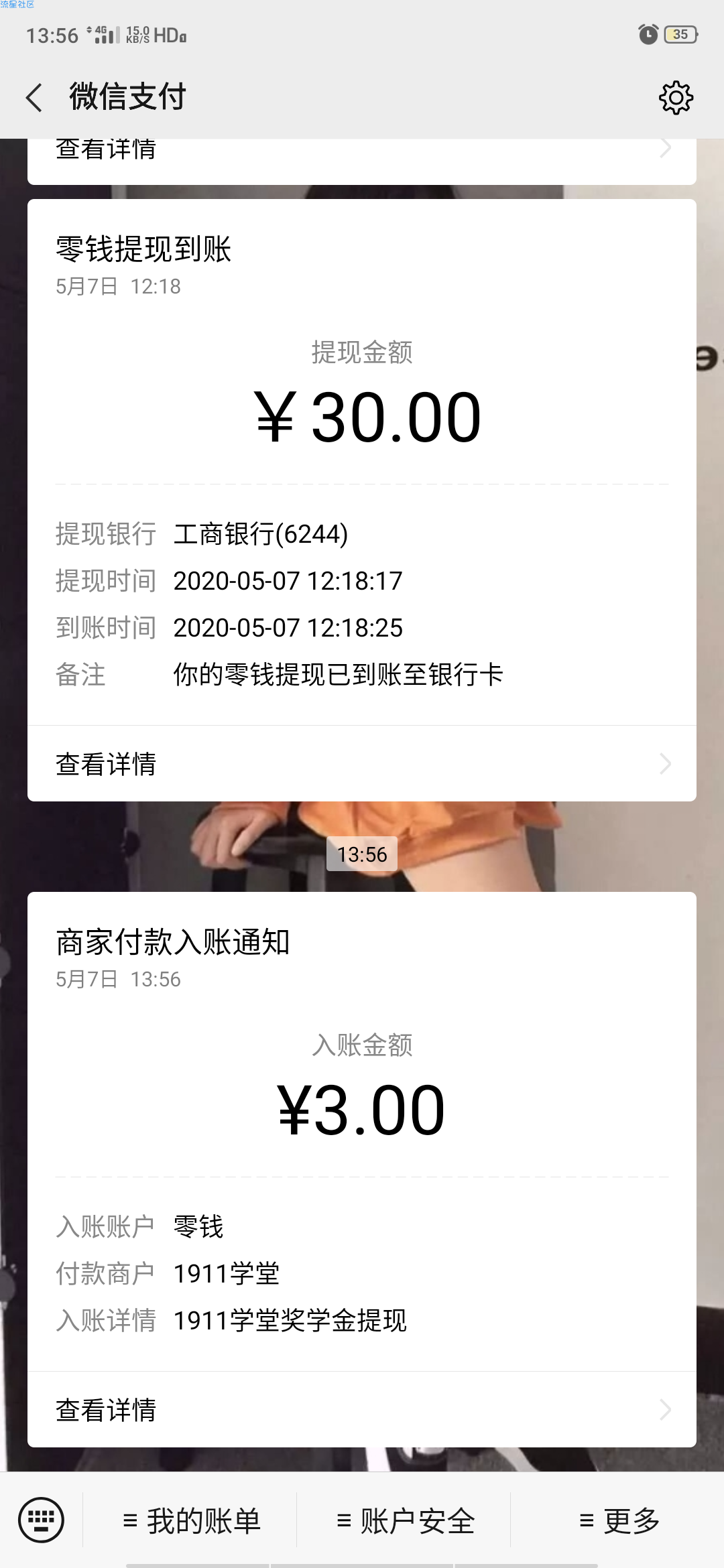
Task: Open the 更多 menu
Action: 619,1521
